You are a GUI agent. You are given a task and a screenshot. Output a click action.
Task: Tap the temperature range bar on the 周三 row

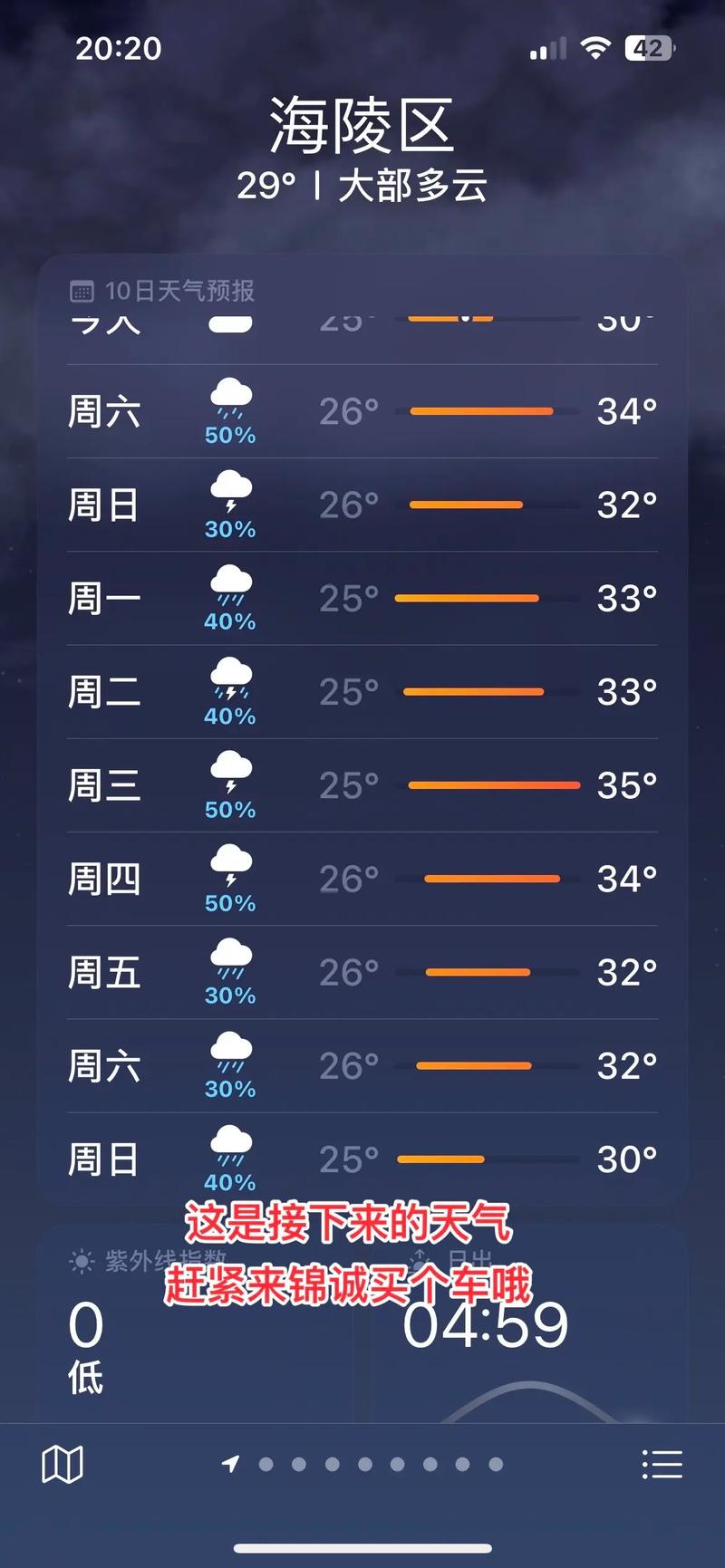point(495,784)
